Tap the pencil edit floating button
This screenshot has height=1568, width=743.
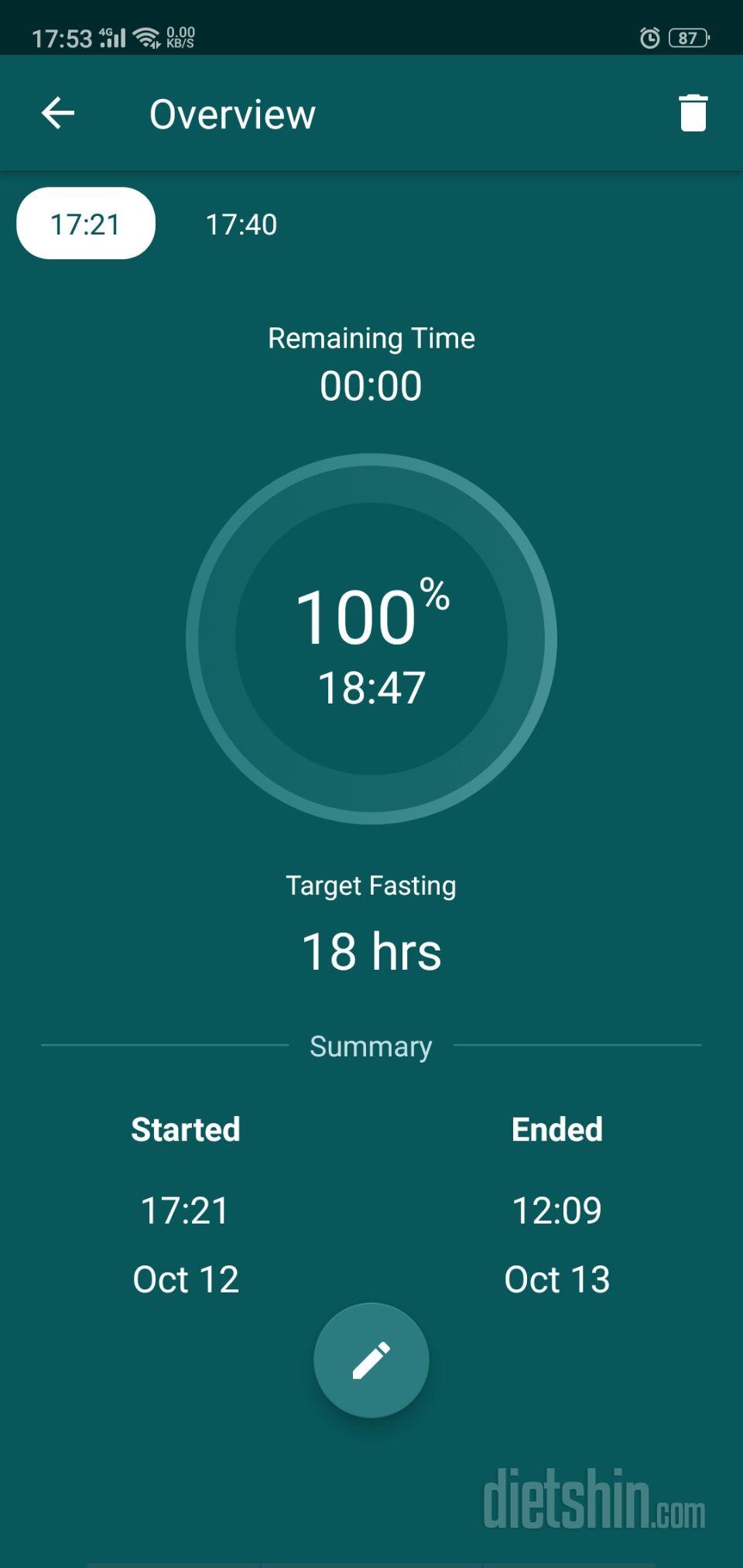coord(371,1361)
